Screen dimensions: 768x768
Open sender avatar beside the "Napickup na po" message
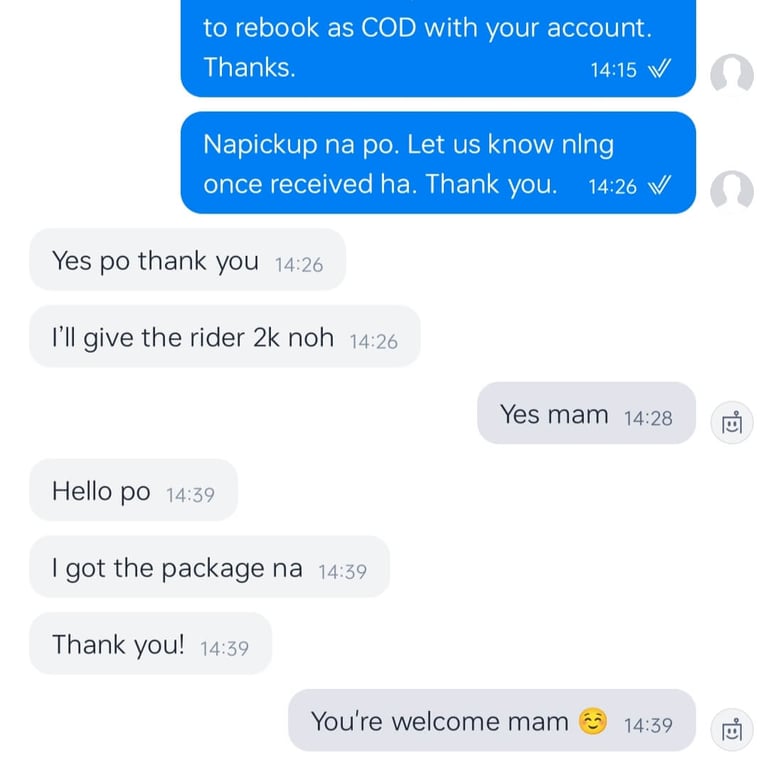coord(731,189)
